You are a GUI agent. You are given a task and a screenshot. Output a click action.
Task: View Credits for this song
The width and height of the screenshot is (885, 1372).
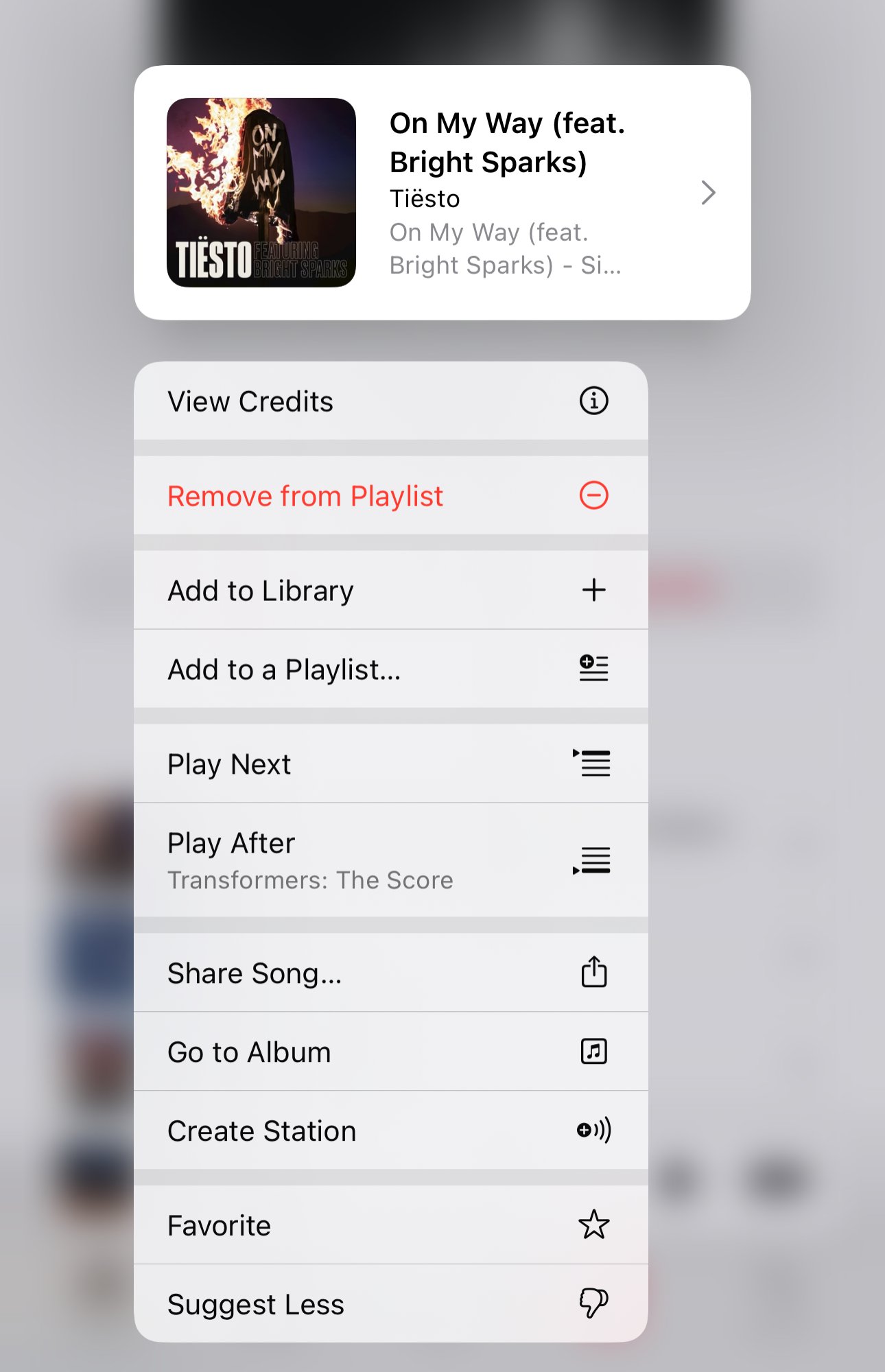coord(390,401)
